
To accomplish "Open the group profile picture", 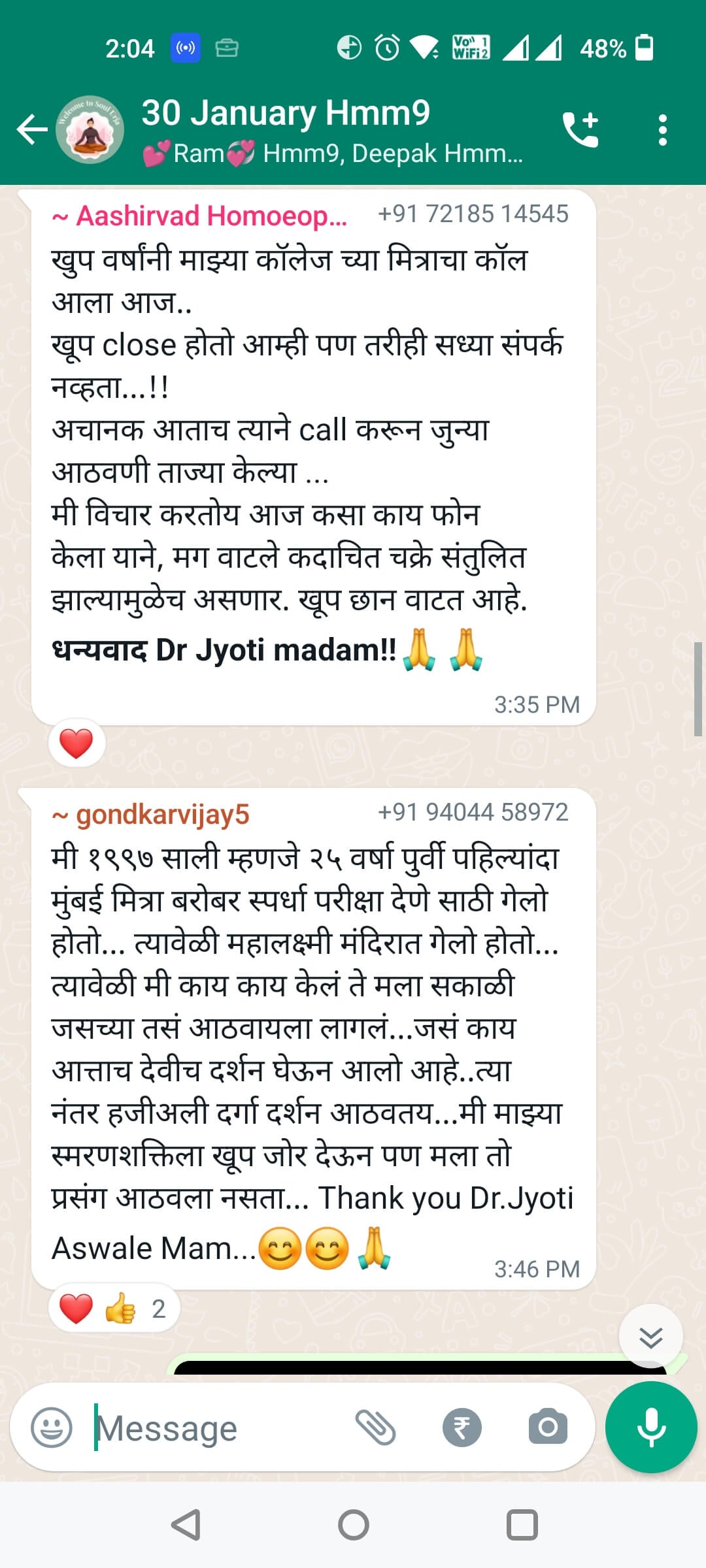I will [x=90, y=129].
